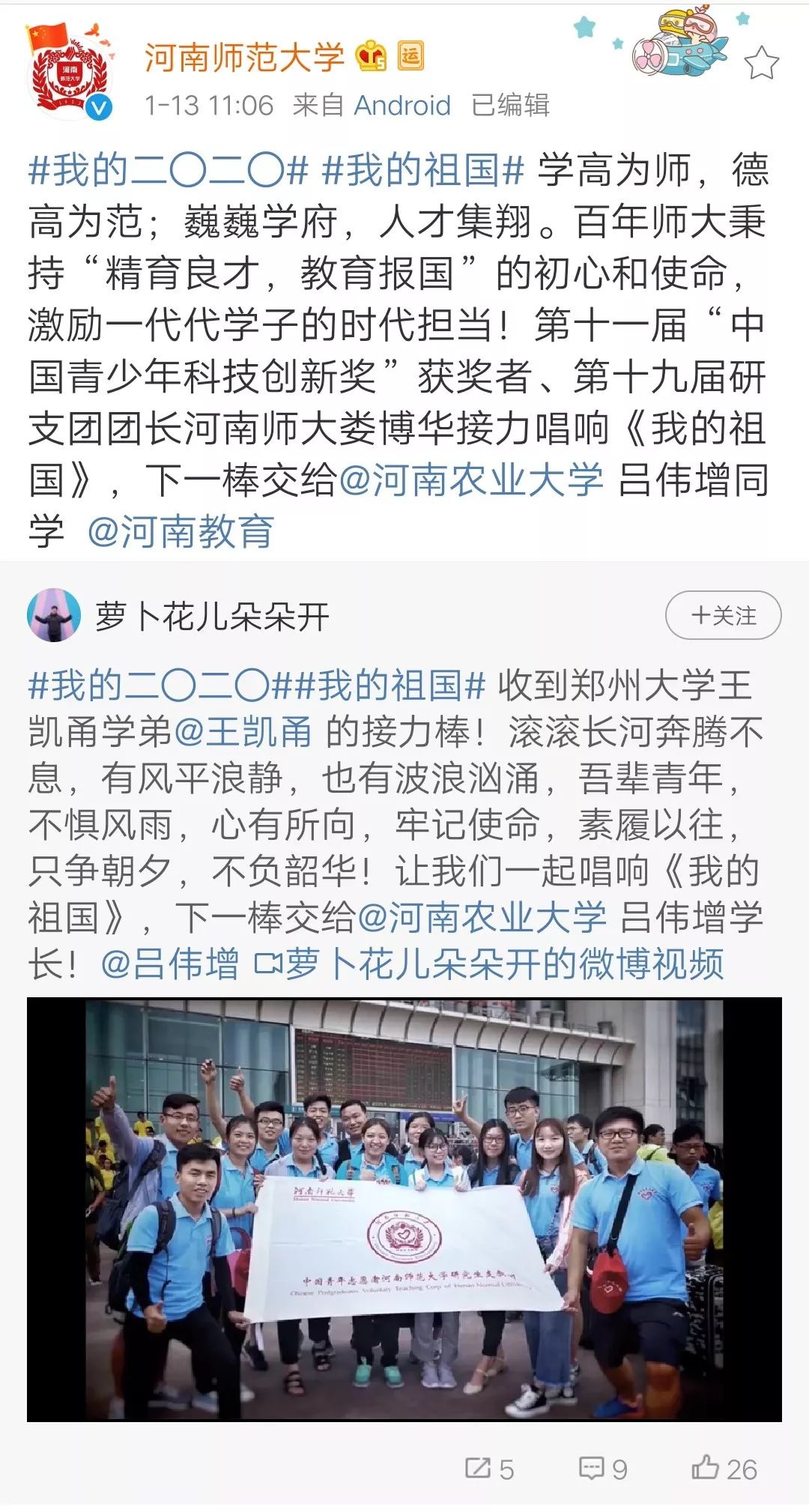Tap the star favorite icon
809x1512 pixels.
tap(761, 63)
